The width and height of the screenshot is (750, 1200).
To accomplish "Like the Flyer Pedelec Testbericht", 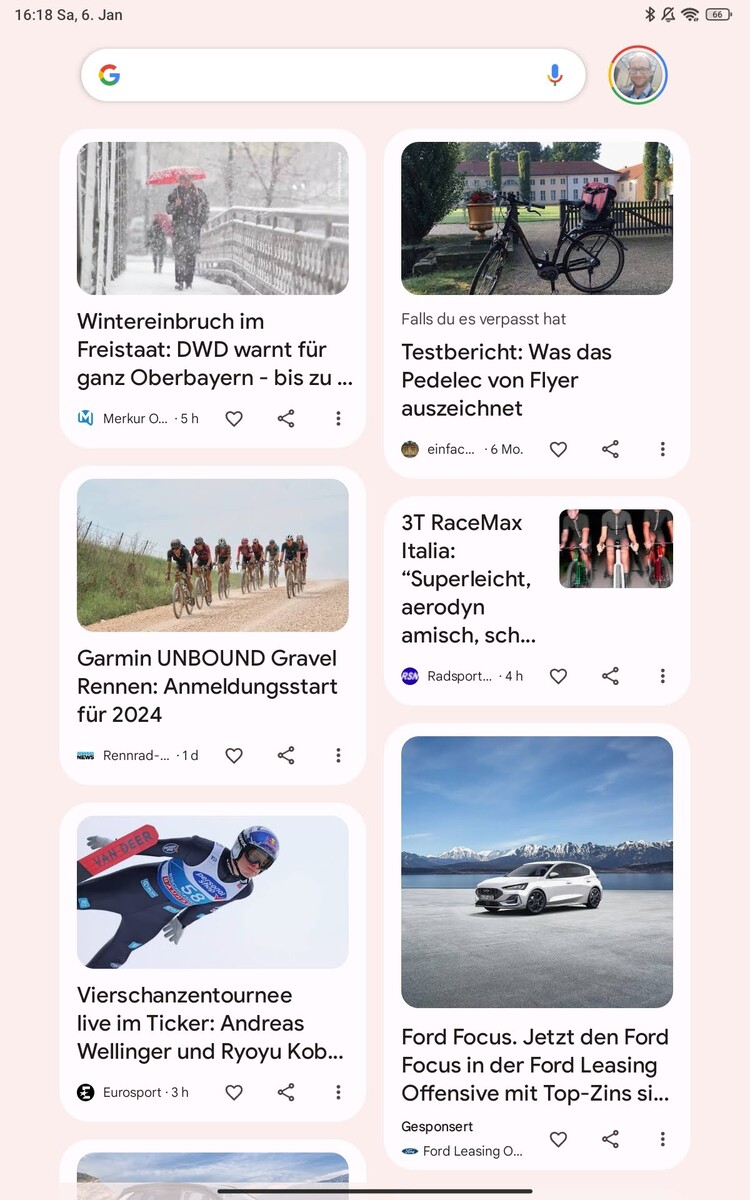I will (558, 450).
